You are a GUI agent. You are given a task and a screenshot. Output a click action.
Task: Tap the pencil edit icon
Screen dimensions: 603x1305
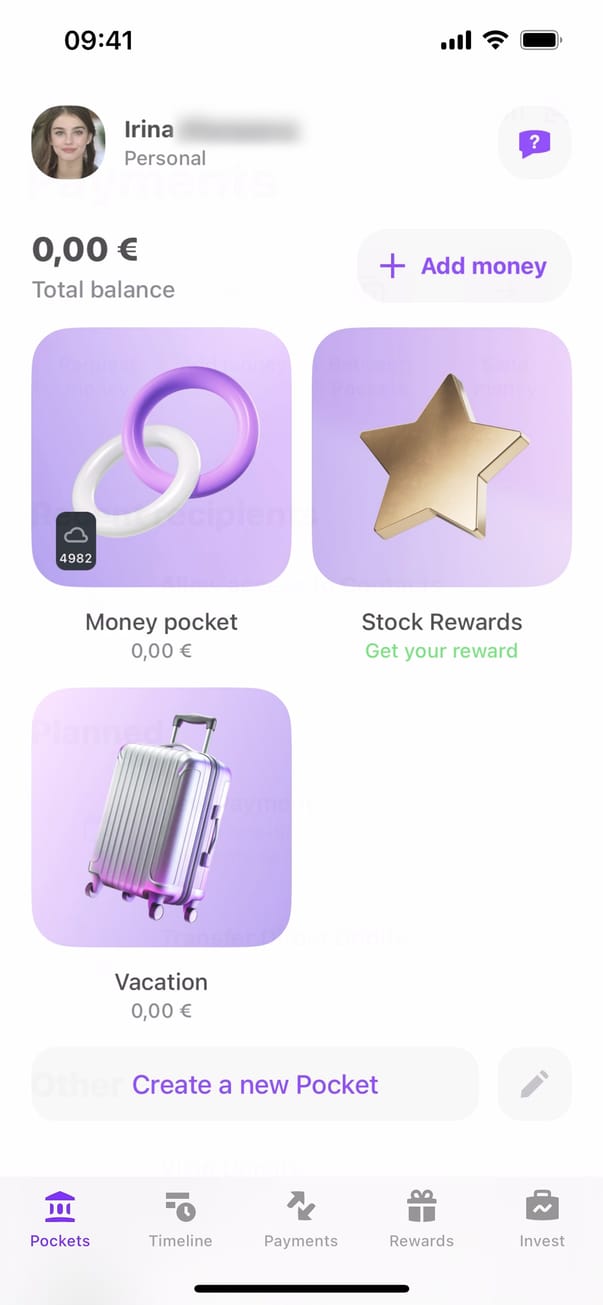pos(534,1085)
